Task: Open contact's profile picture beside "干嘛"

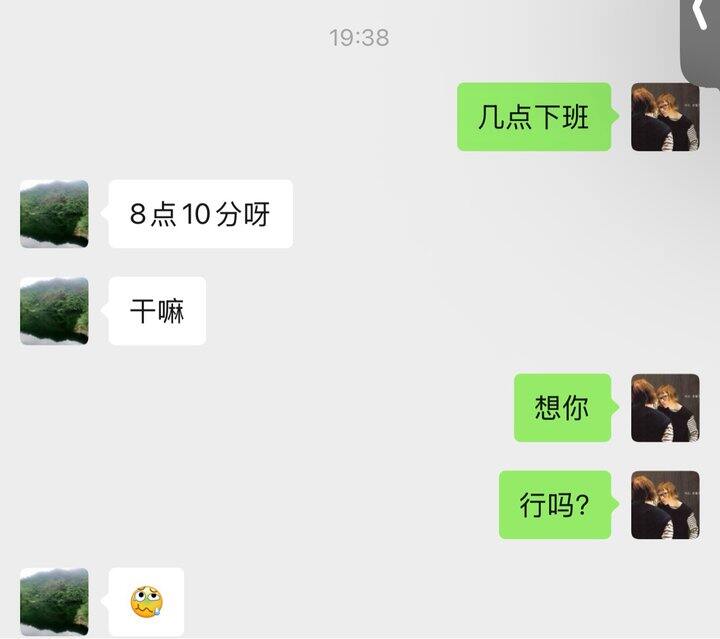Action: [54, 311]
